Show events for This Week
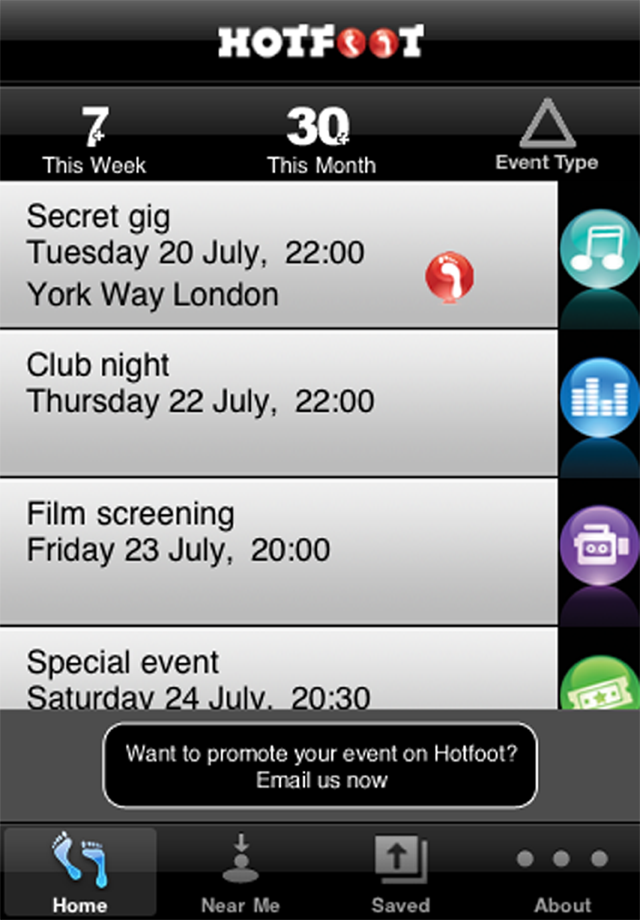 click(x=94, y=140)
